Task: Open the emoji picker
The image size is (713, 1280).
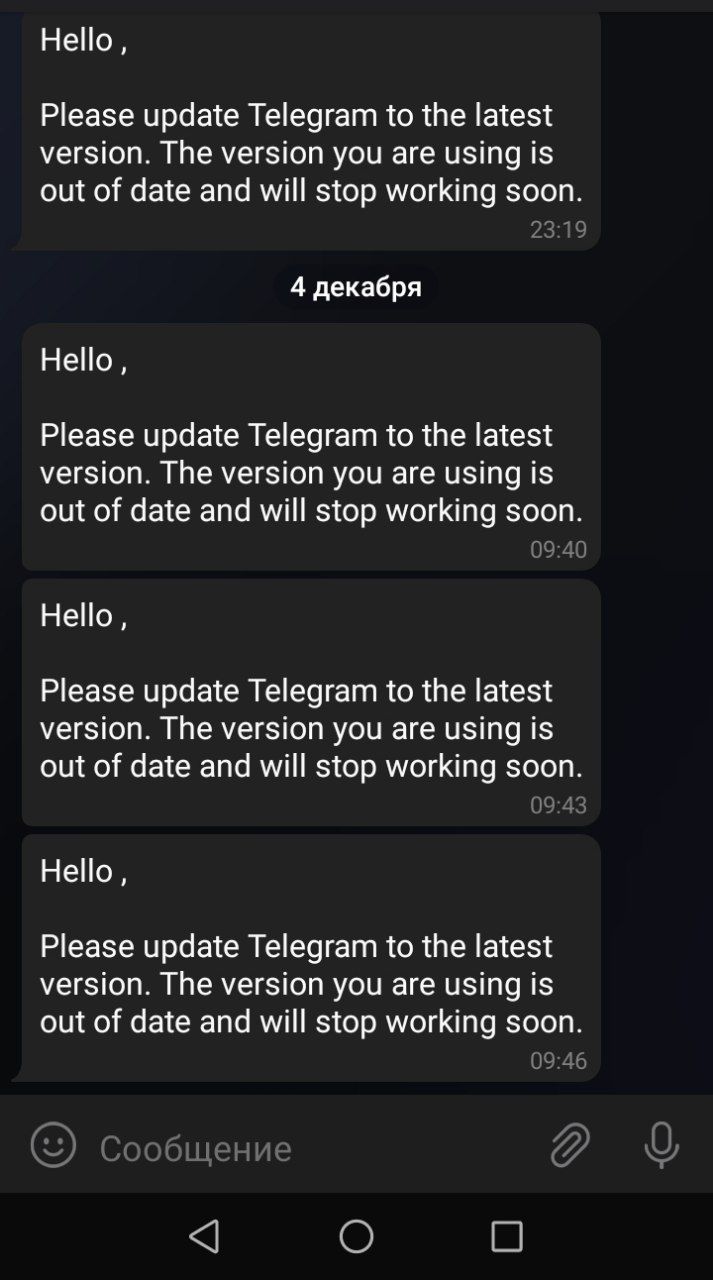Action: pyautogui.click(x=53, y=1145)
